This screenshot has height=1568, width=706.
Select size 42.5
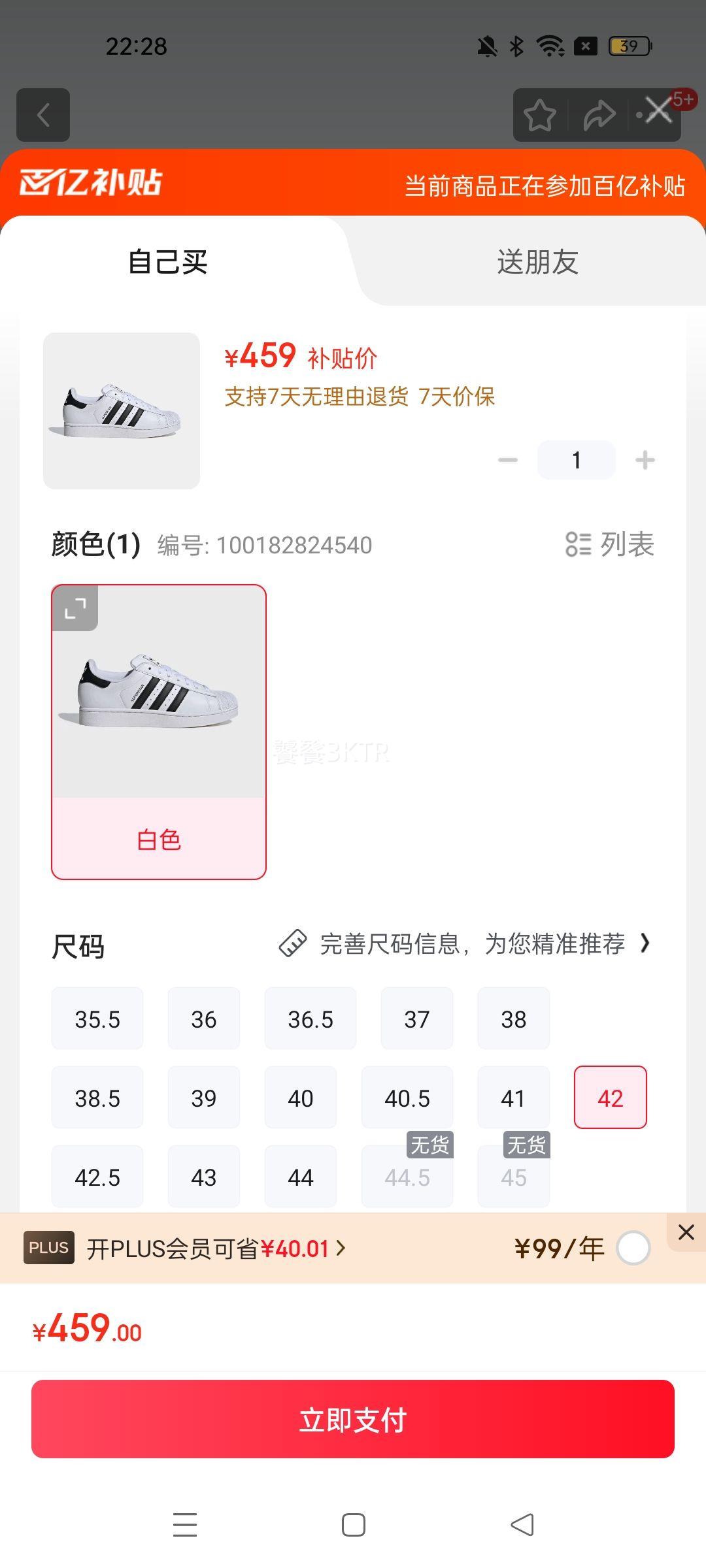(x=97, y=1177)
